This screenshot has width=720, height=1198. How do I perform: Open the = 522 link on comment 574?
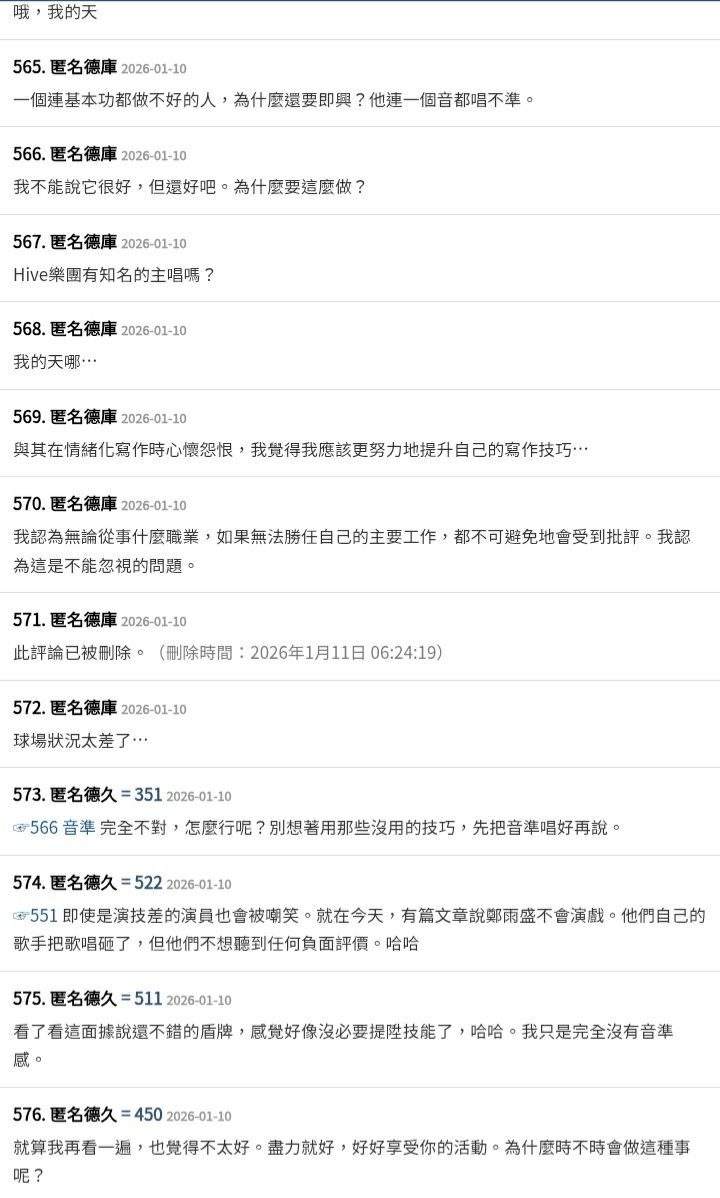point(141,882)
